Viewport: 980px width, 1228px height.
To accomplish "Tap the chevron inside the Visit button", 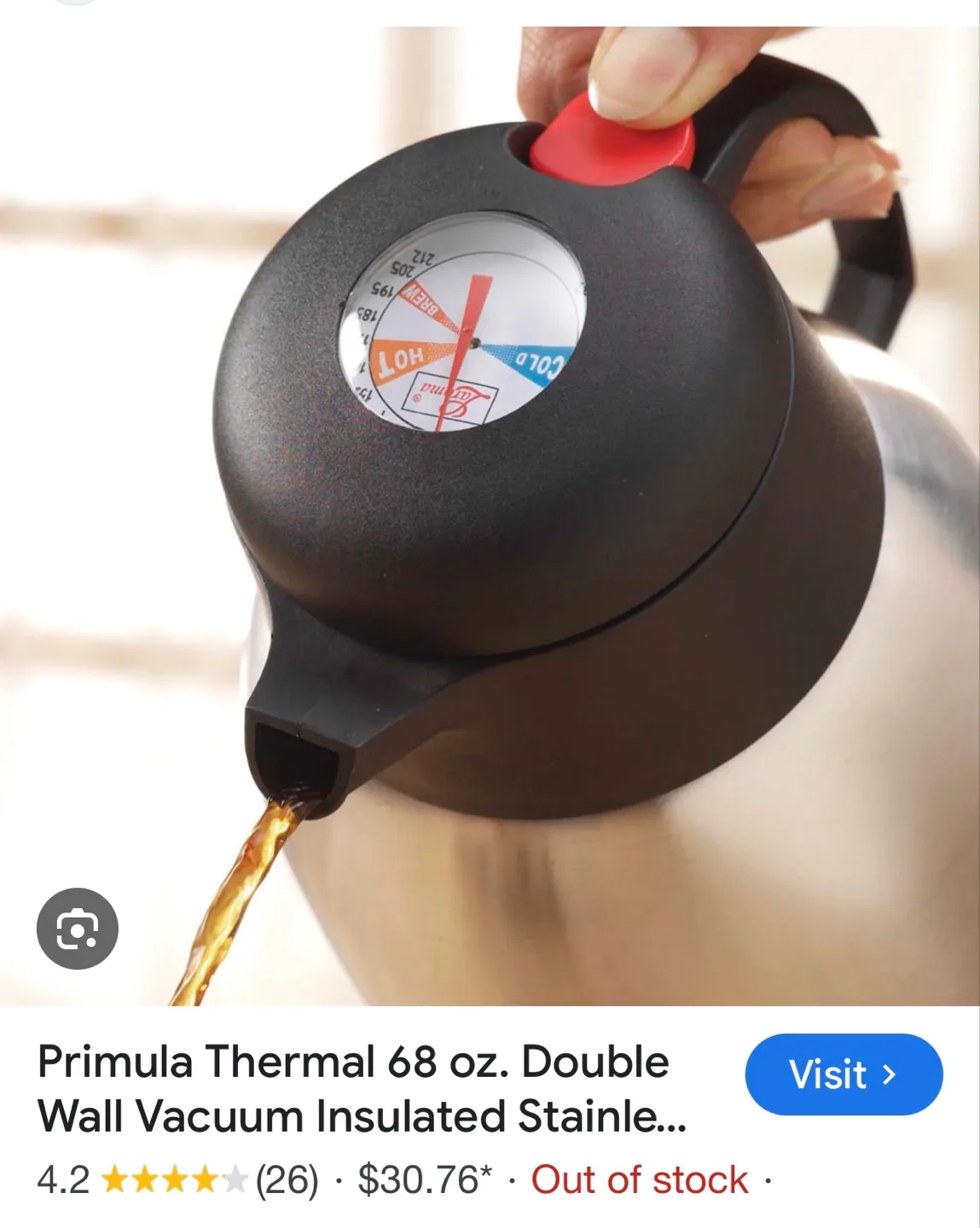I will point(890,1075).
